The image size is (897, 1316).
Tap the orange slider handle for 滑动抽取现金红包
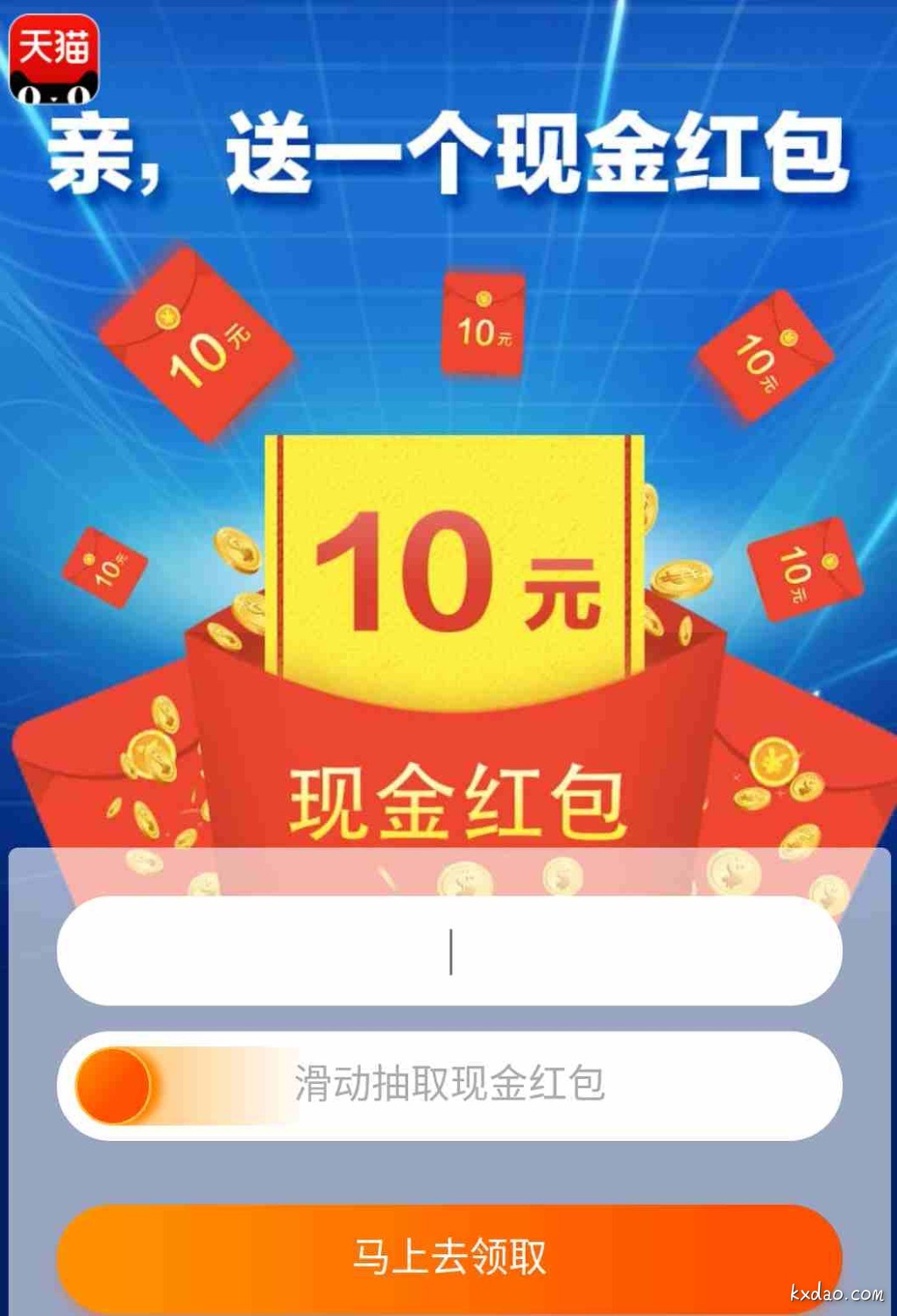[113, 1086]
